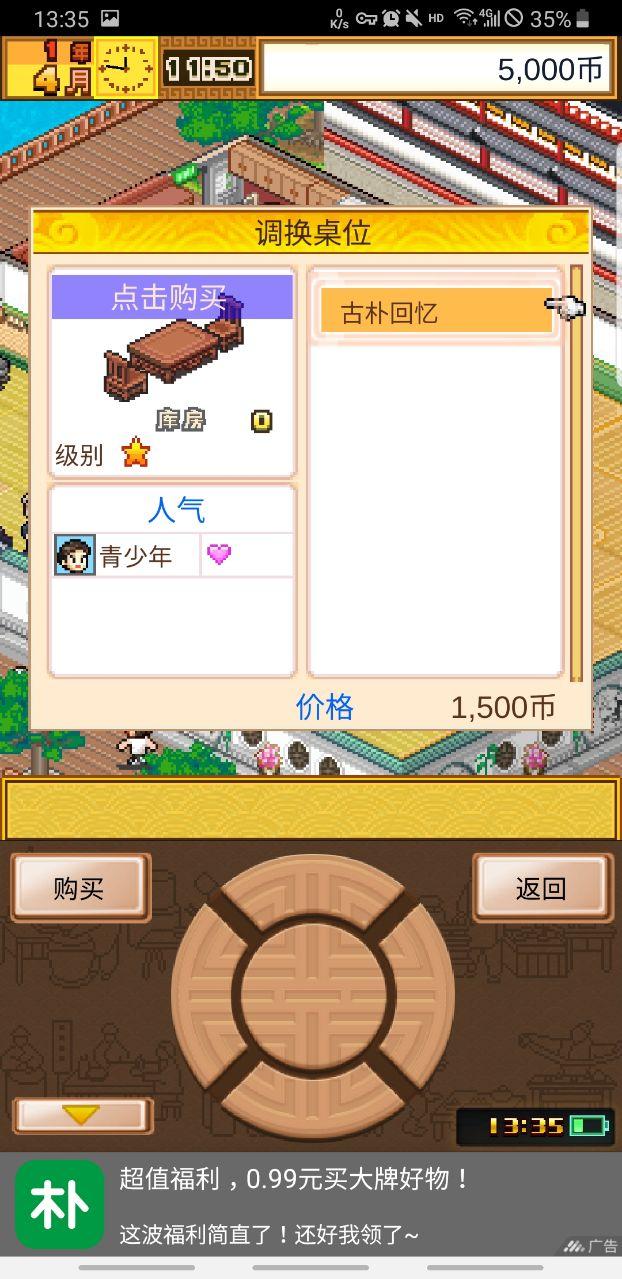Tap the 返回 button to go back
The height and width of the screenshot is (1279, 622).
coord(541,888)
